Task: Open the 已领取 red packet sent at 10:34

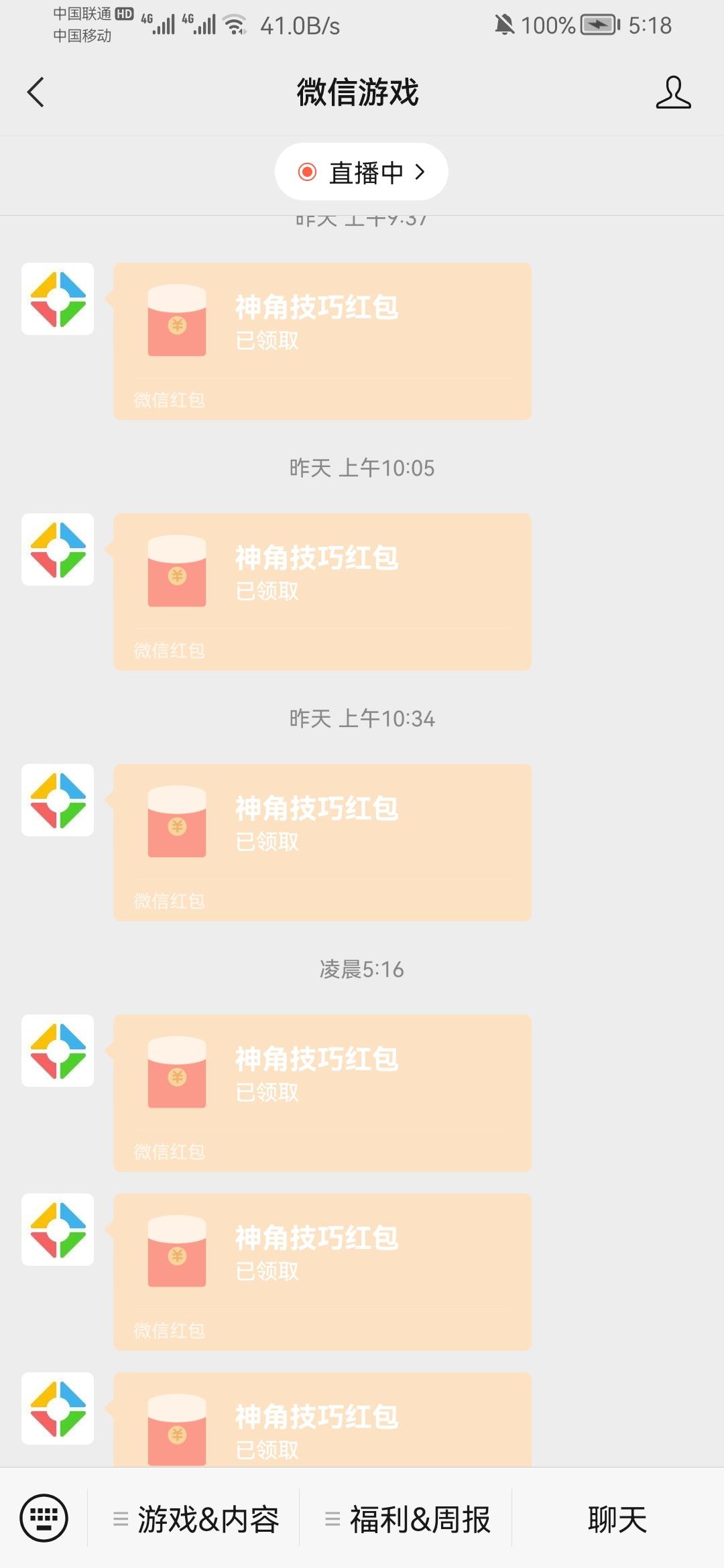Action: (x=322, y=841)
